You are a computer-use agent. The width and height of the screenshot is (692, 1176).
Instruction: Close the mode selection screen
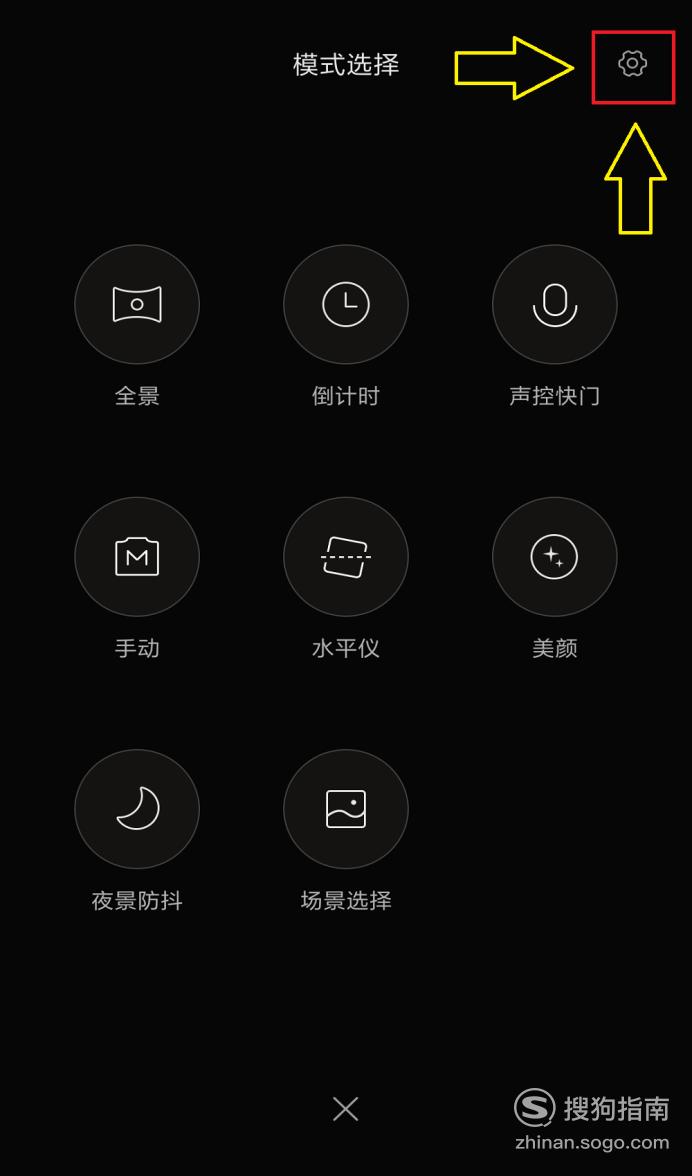pyautogui.click(x=345, y=1108)
